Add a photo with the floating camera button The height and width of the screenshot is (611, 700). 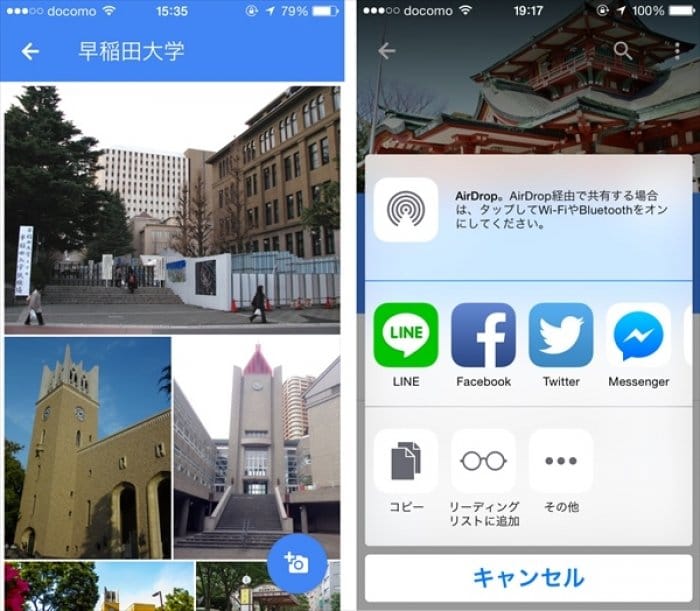click(x=297, y=562)
